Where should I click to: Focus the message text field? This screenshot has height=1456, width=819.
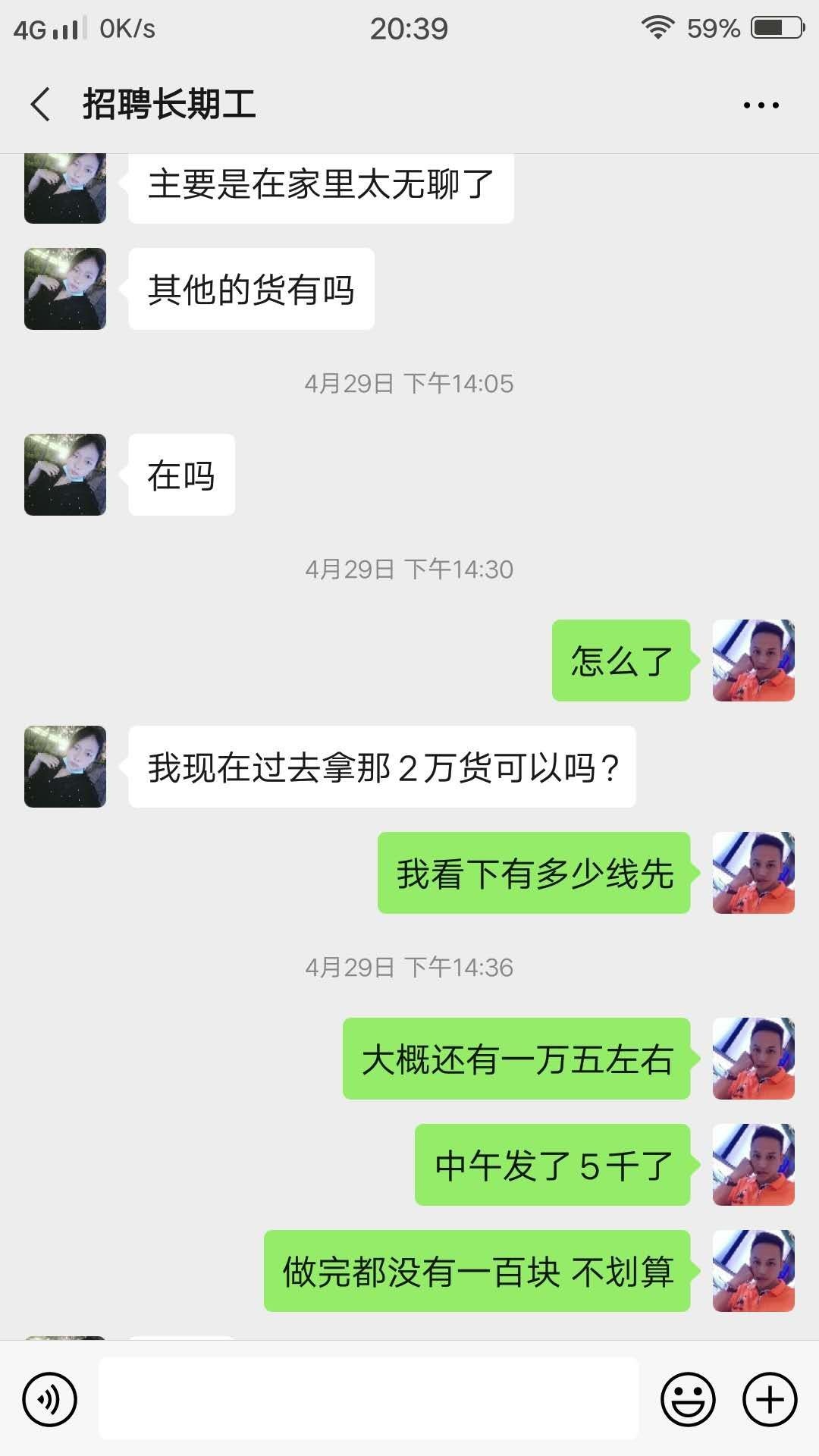click(x=369, y=1398)
